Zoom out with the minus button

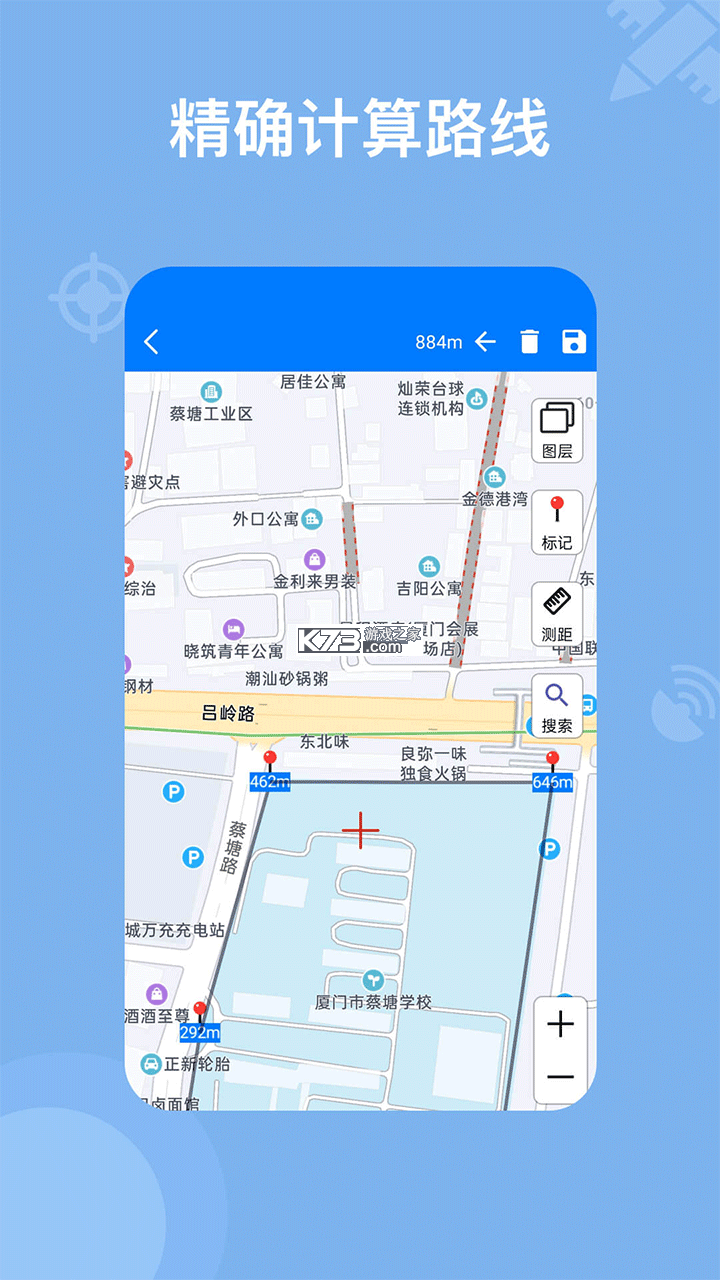558,1076
